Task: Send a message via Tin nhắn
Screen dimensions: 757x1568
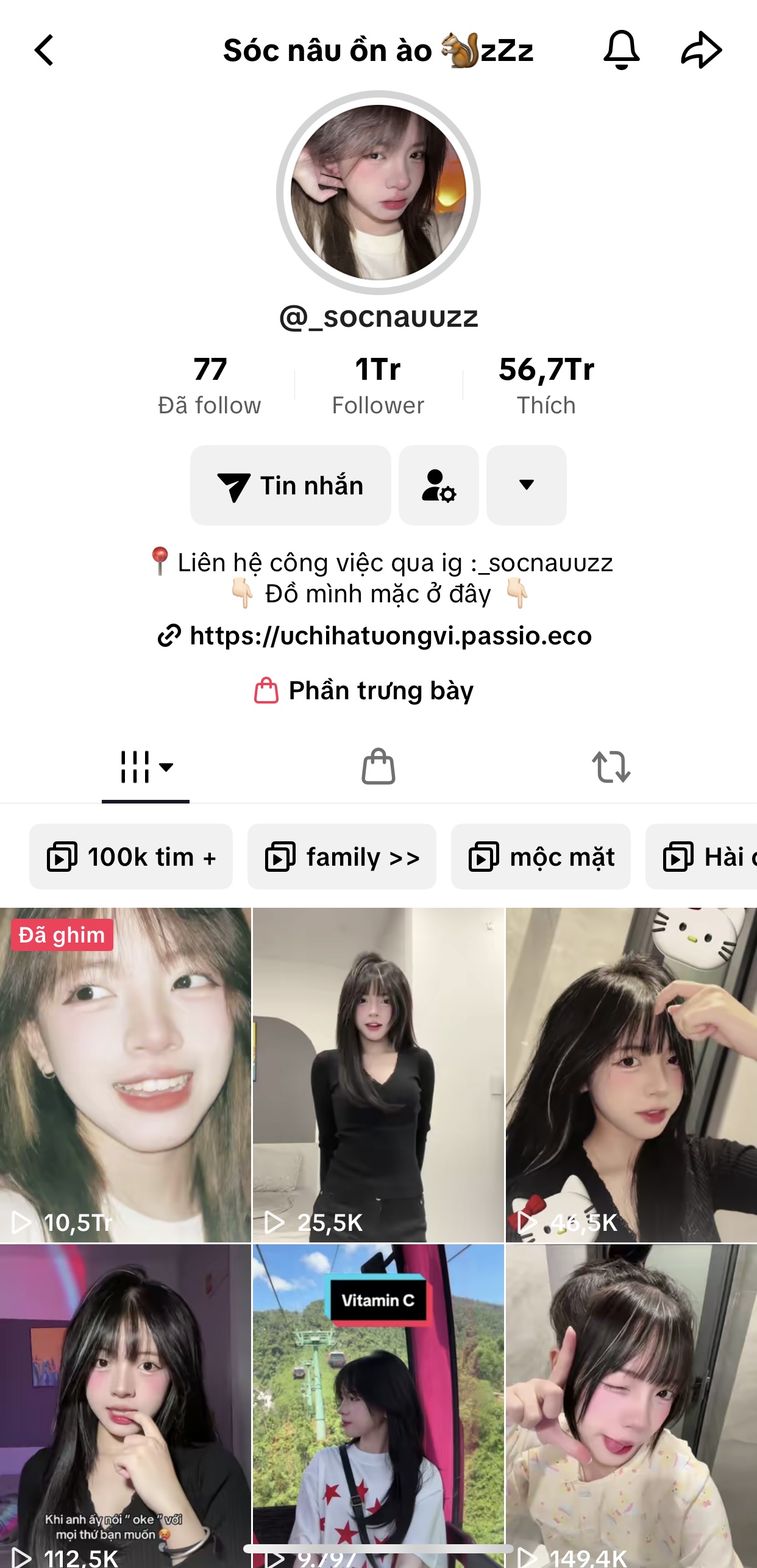Action: (291, 485)
